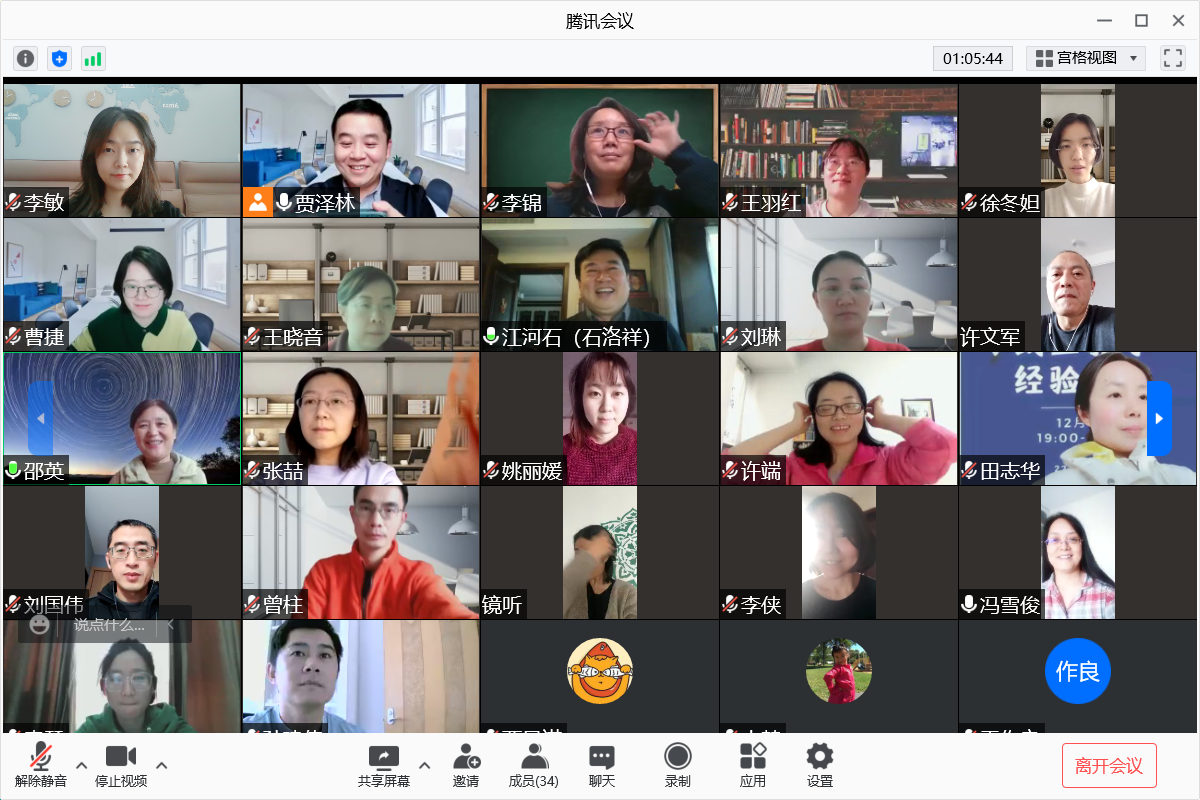Open the 成员(34) members list
This screenshot has width=1200, height=800.
pyautogui.click(x=534, y=766)
